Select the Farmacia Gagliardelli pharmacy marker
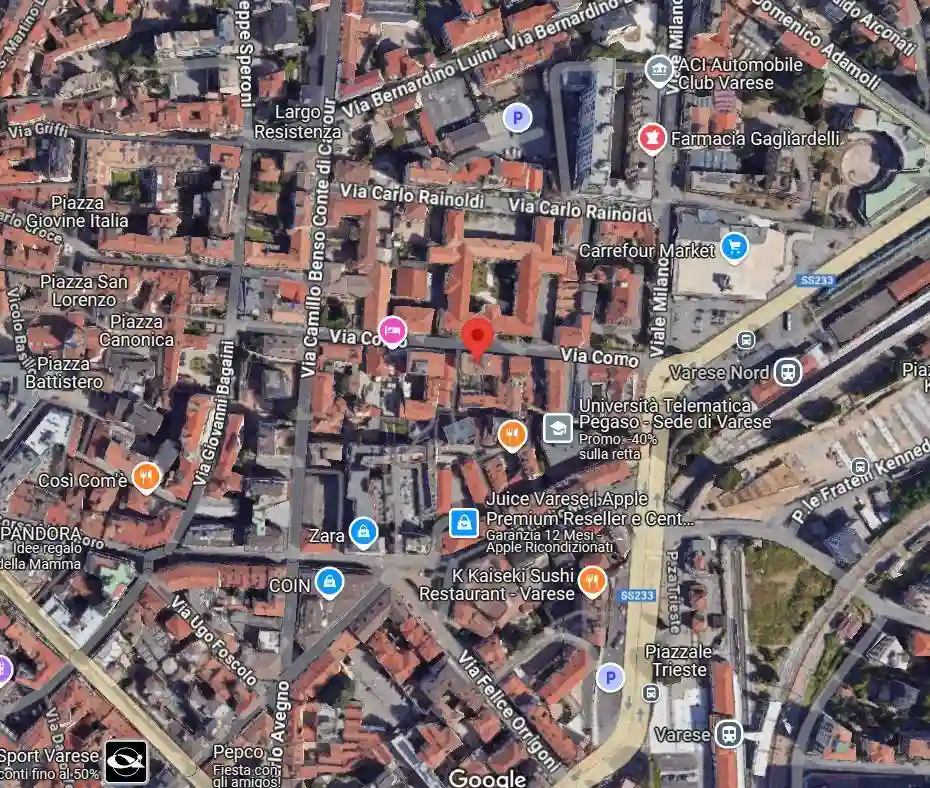Image resolution: width=930 pixels, height=788 pixels. click(651, 138)
